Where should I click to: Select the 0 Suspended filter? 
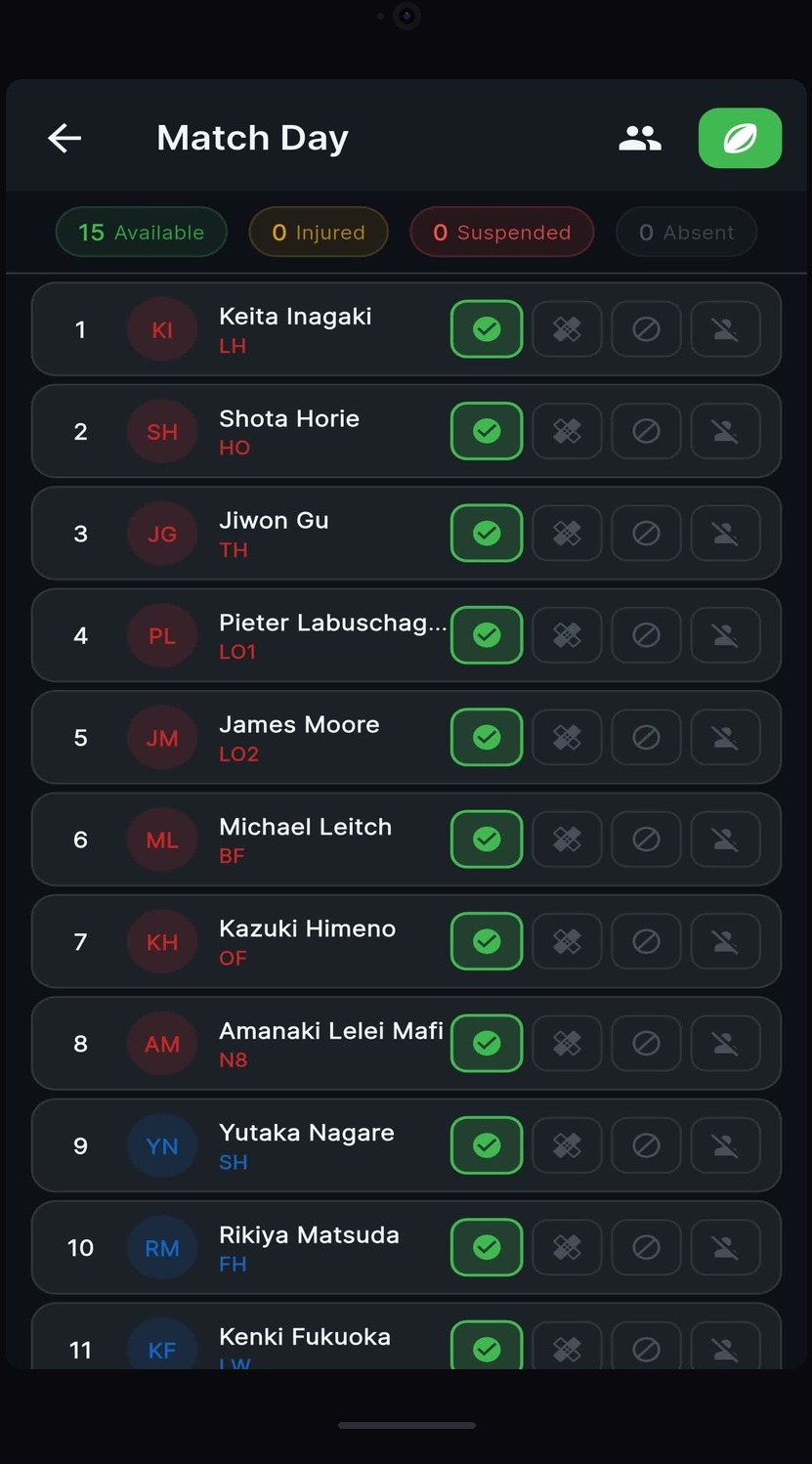501,232
